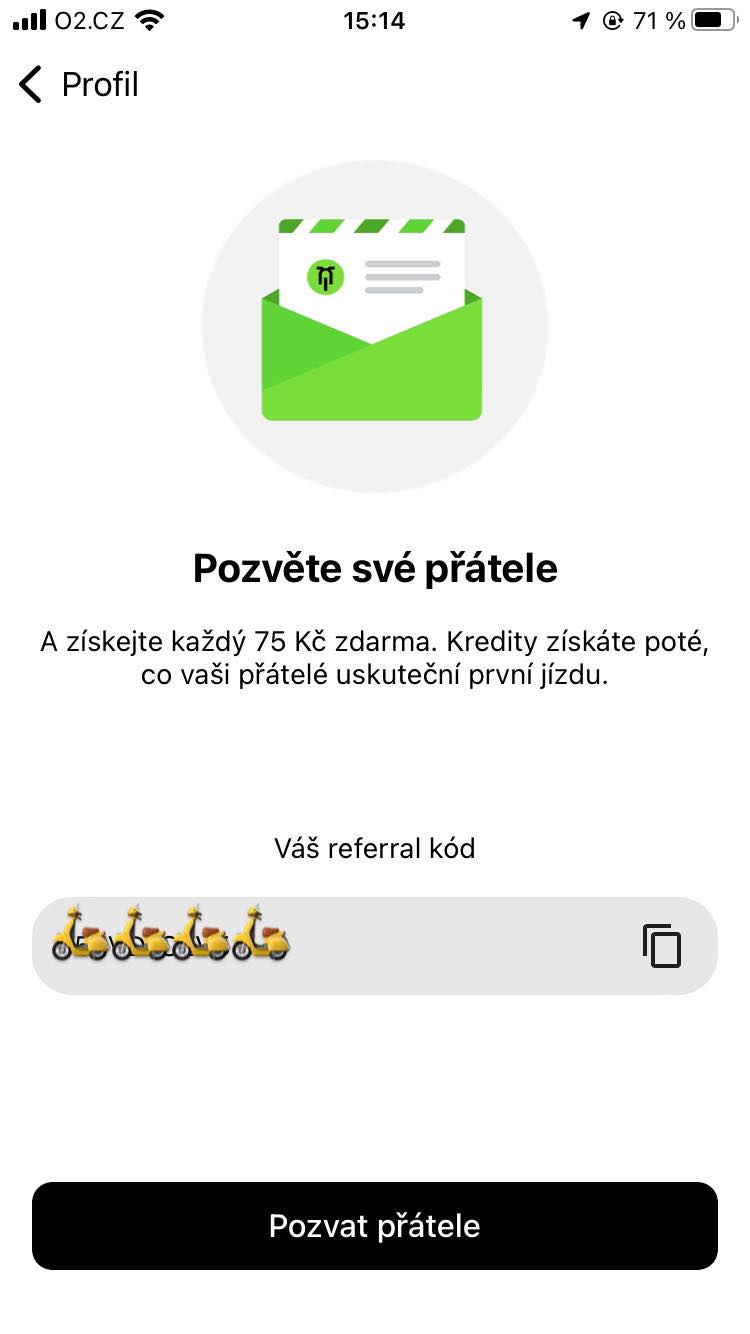Copy the referral code
Viewport: 750px width, 1334px height.
[x=661, y=945]
